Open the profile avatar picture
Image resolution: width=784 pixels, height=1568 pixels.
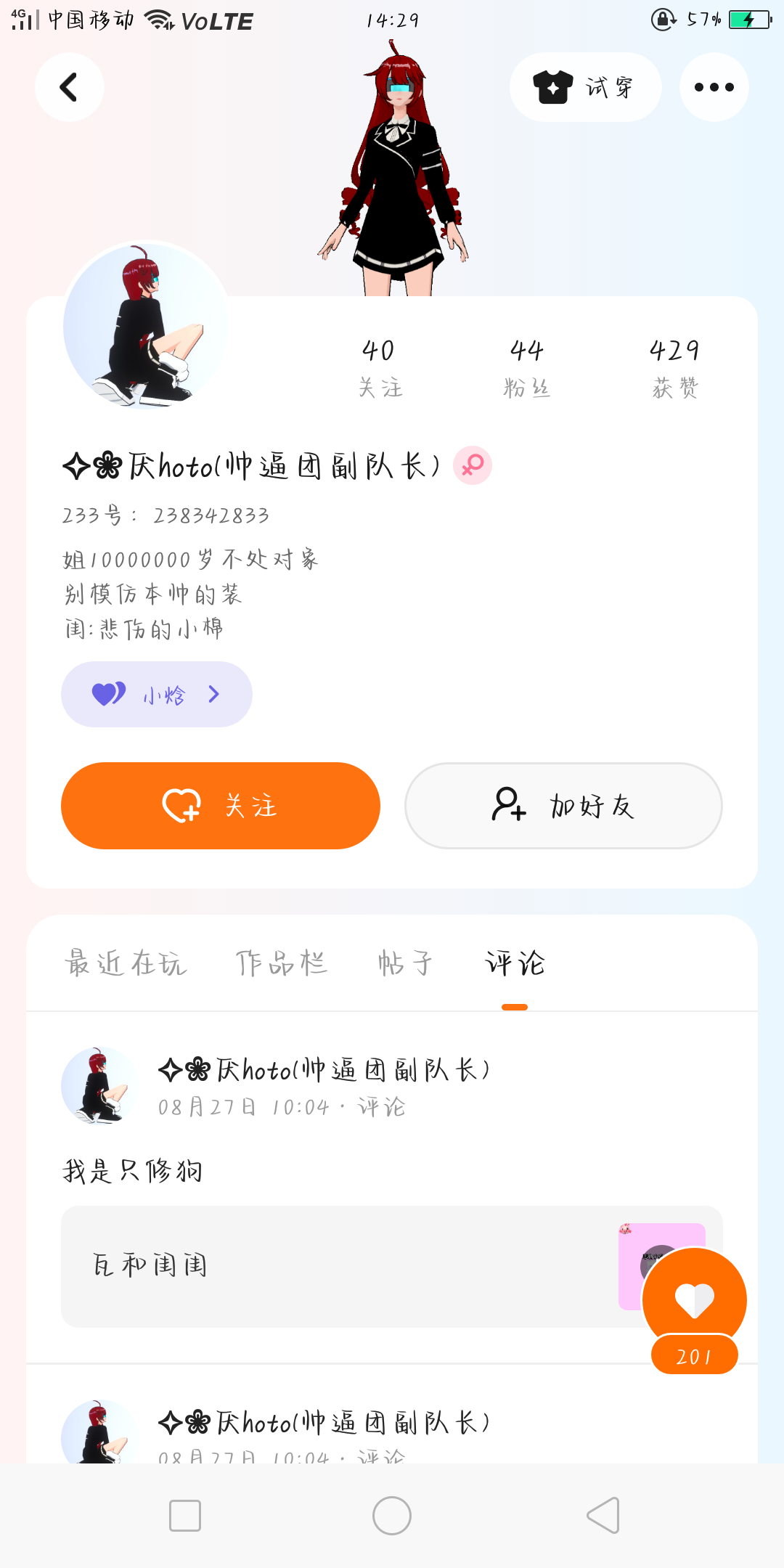click(146, 326)
